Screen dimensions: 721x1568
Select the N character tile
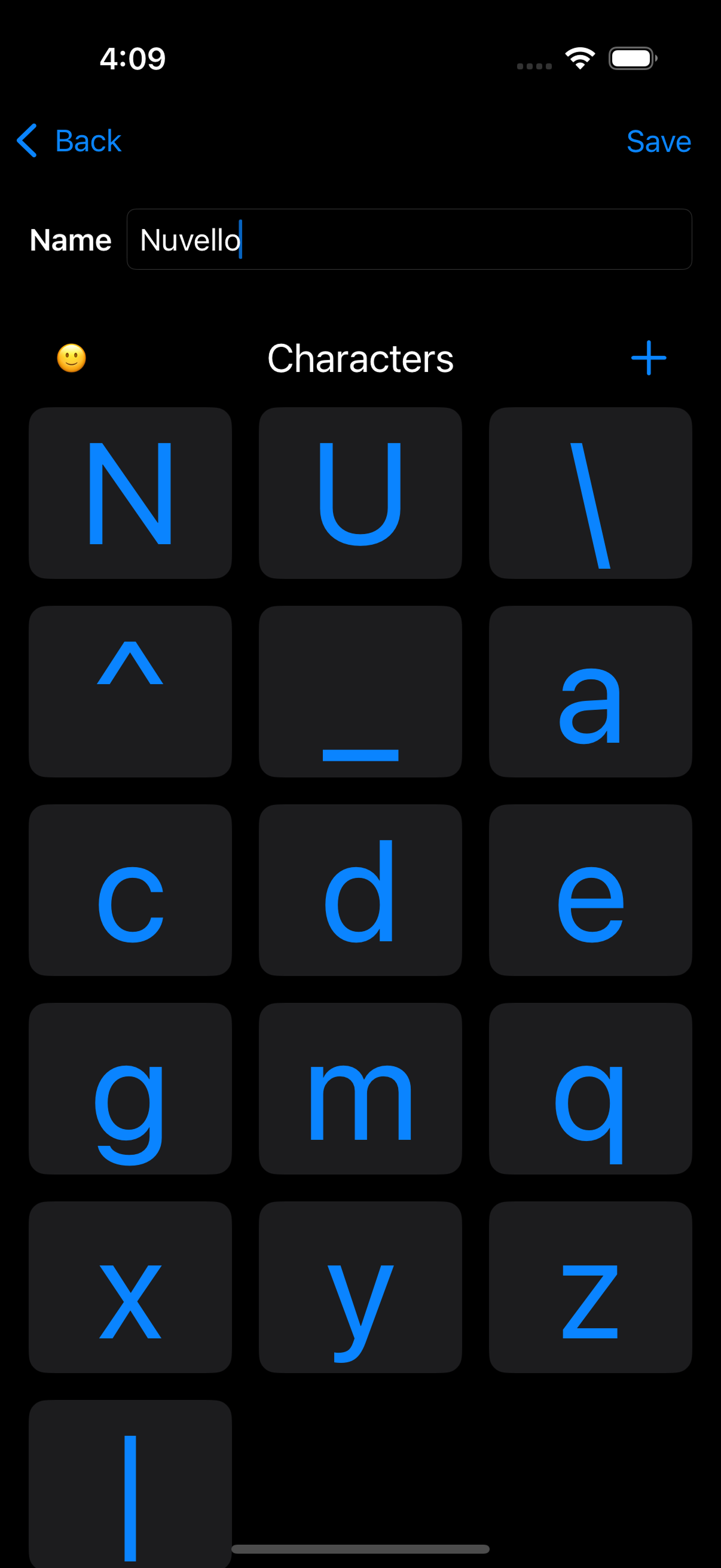130,493
